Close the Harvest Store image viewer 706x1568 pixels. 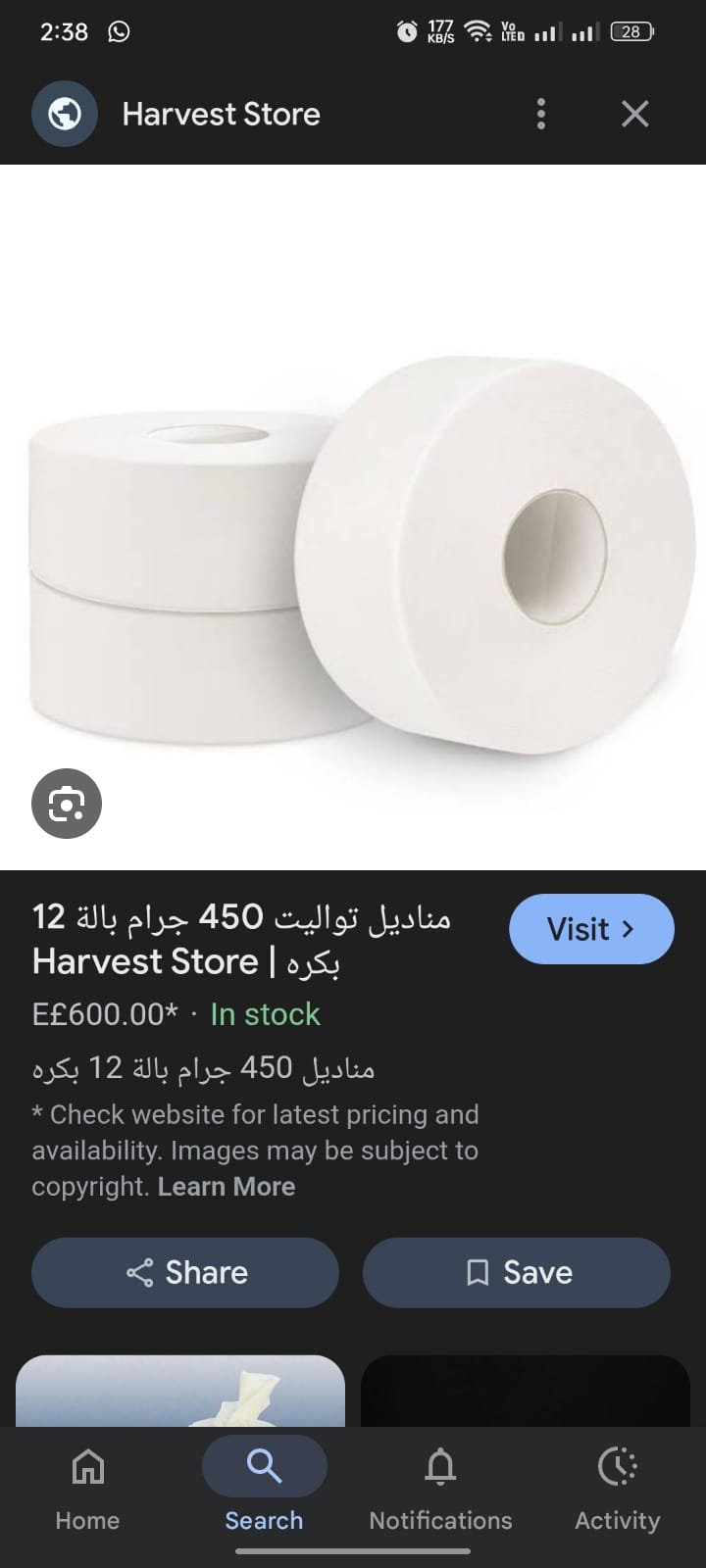coord(635,114)
